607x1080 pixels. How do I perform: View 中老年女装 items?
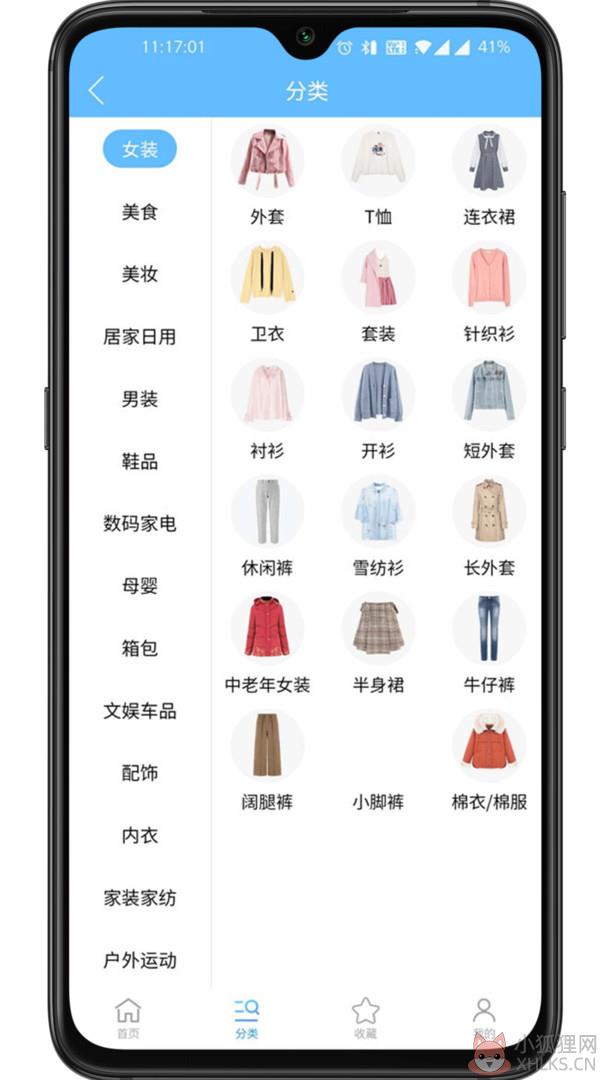click(267, 645)
